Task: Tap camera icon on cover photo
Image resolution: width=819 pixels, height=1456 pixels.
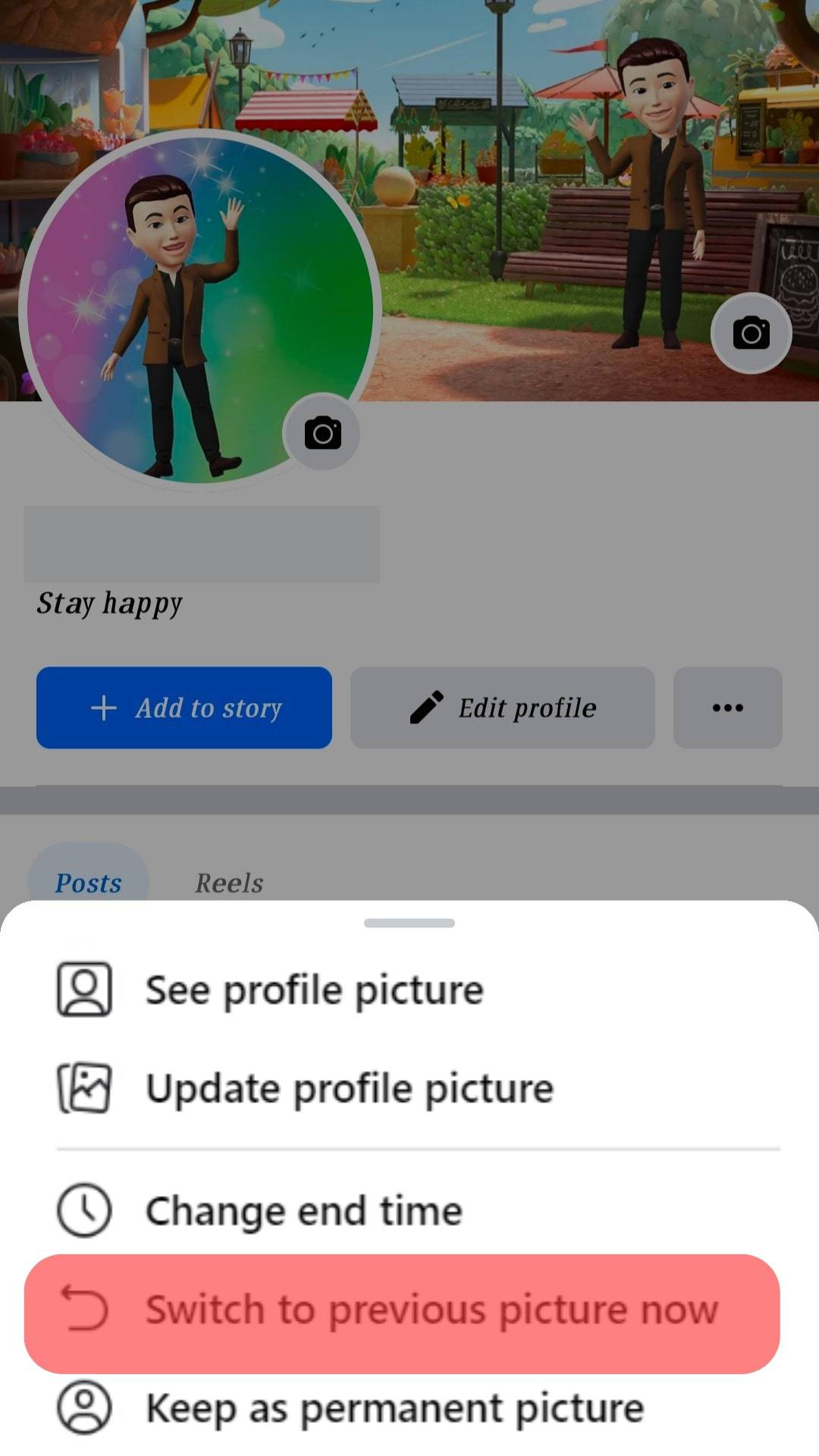Action: [x=751, y=333]
